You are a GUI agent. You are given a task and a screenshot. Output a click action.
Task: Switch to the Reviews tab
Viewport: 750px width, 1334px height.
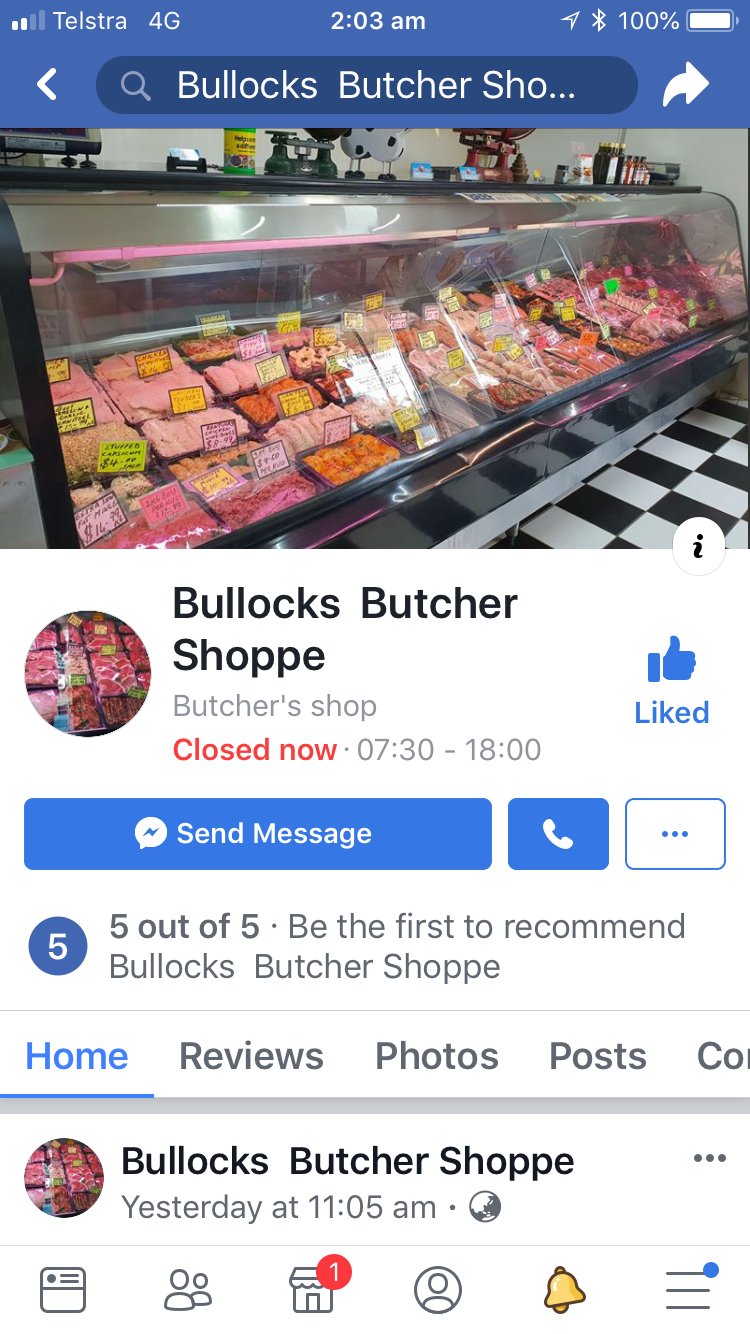click(x=251, y=1056)
